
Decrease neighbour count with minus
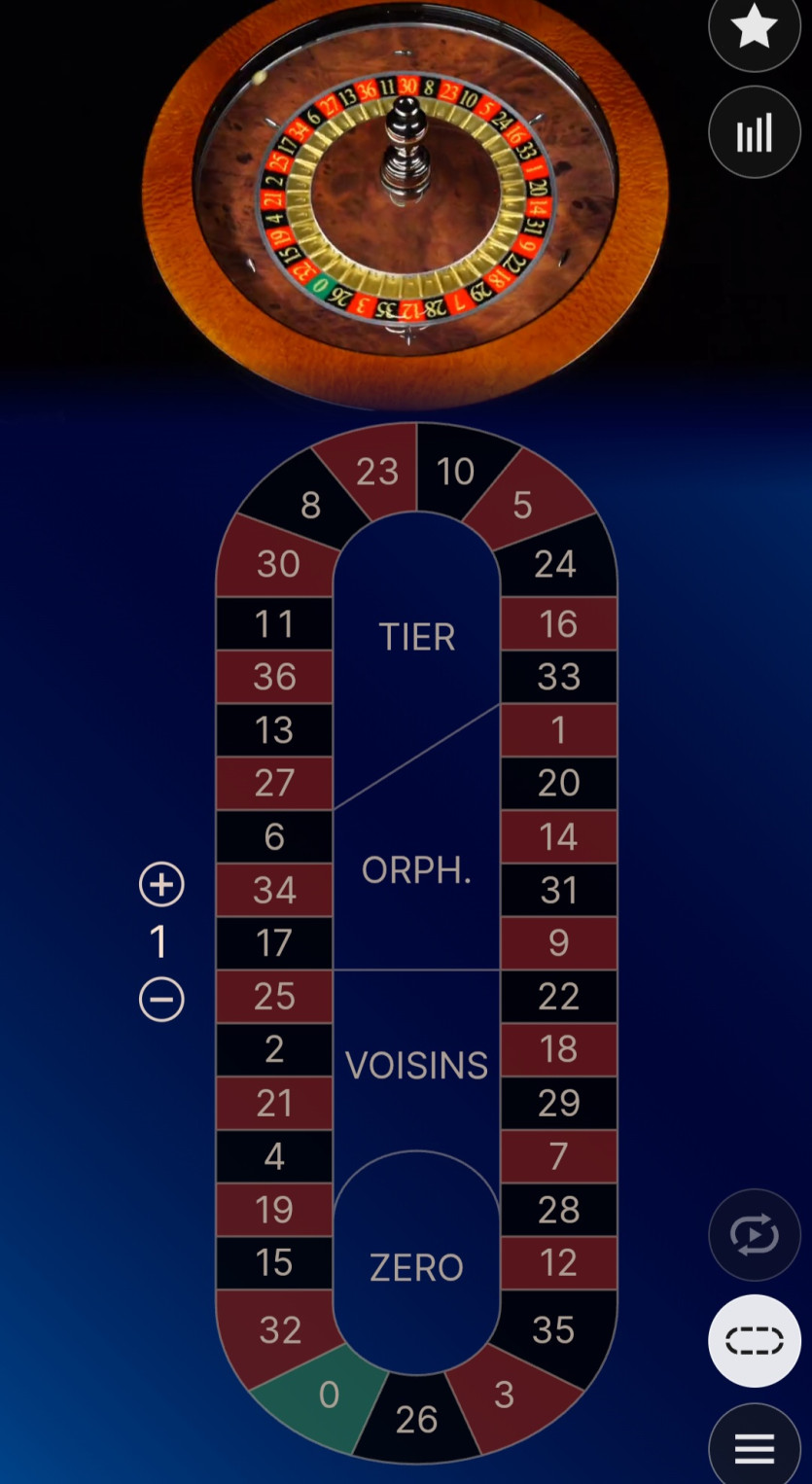point(161,1000)
